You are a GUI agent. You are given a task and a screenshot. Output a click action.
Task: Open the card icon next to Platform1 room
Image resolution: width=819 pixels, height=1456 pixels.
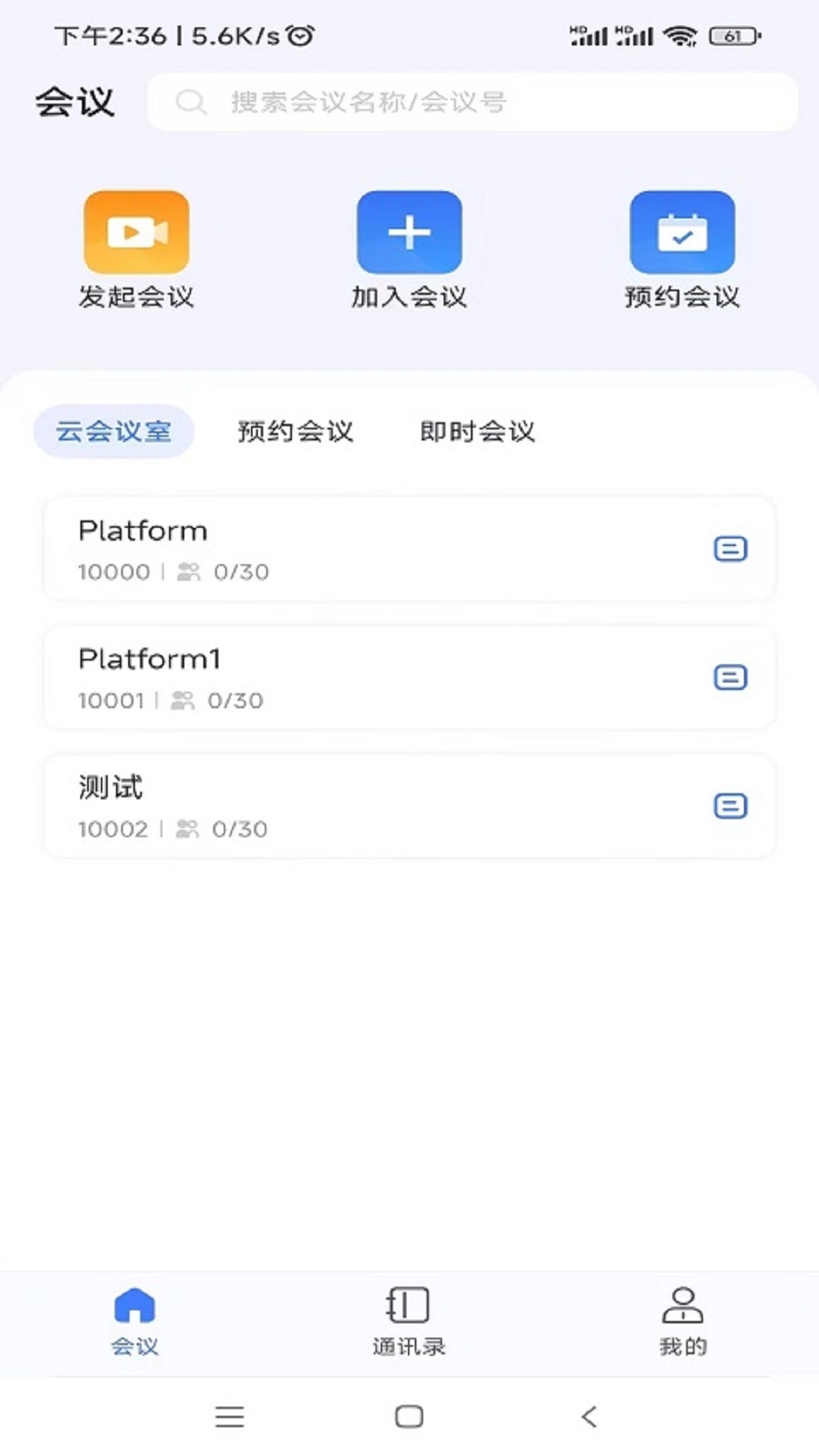730,678
